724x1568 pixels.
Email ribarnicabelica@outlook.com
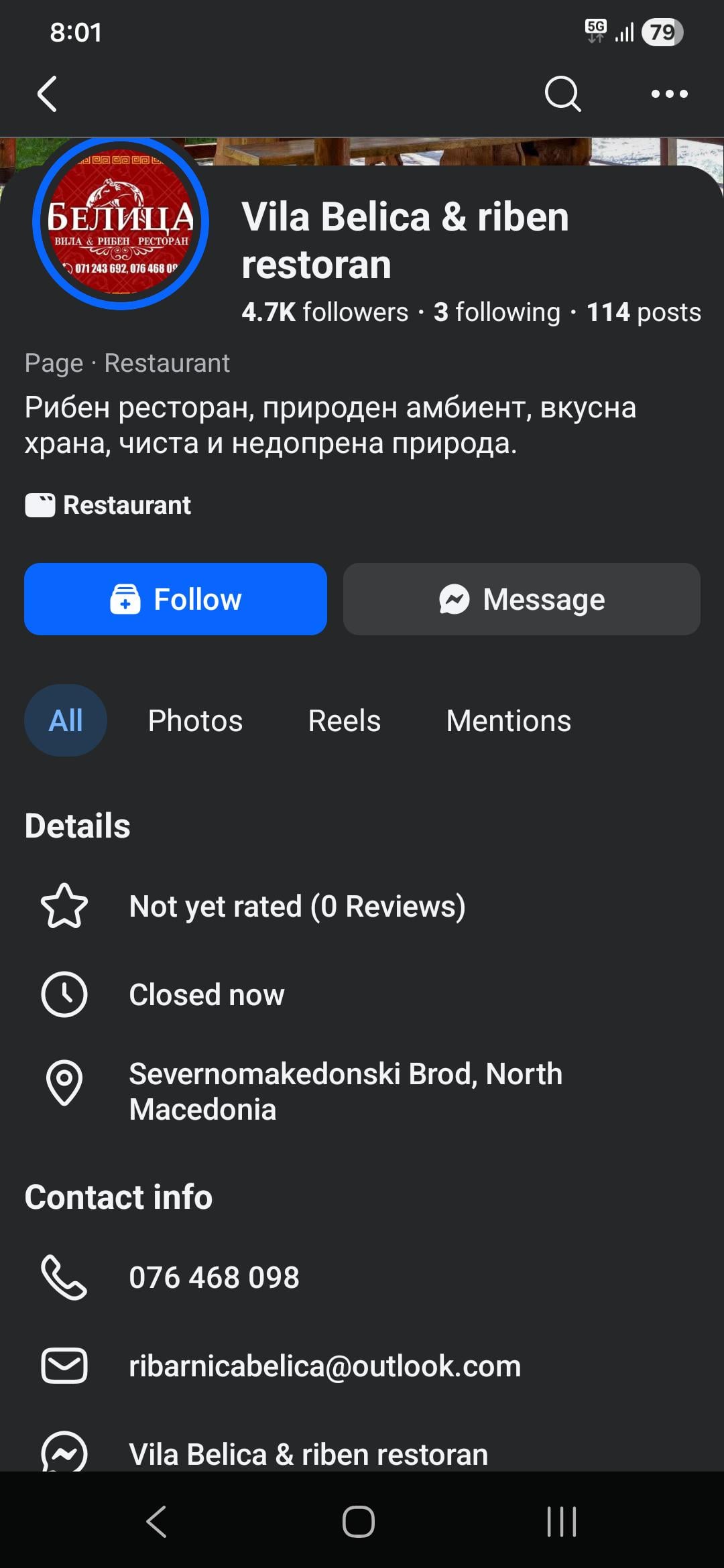324,1366
